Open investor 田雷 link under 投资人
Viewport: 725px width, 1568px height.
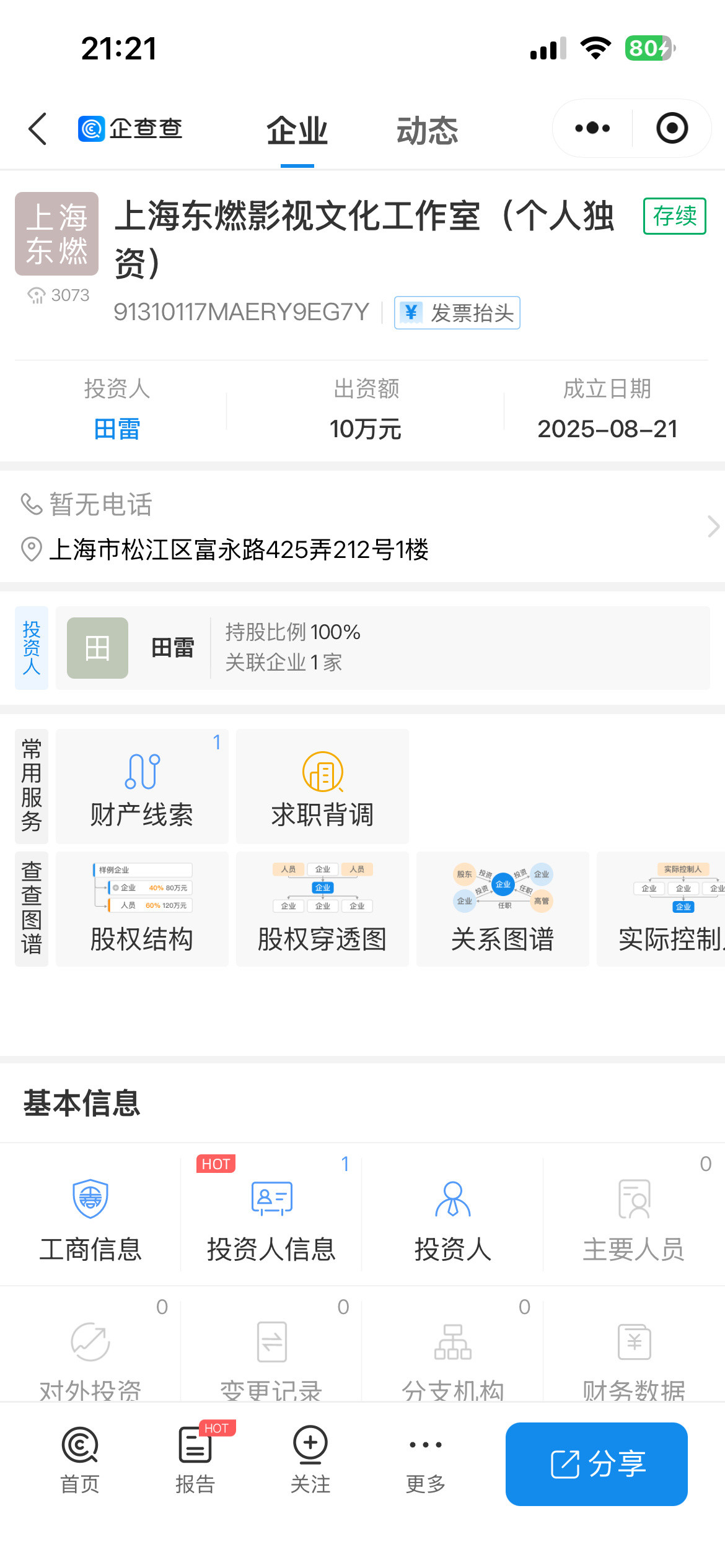tap(117, 429)
